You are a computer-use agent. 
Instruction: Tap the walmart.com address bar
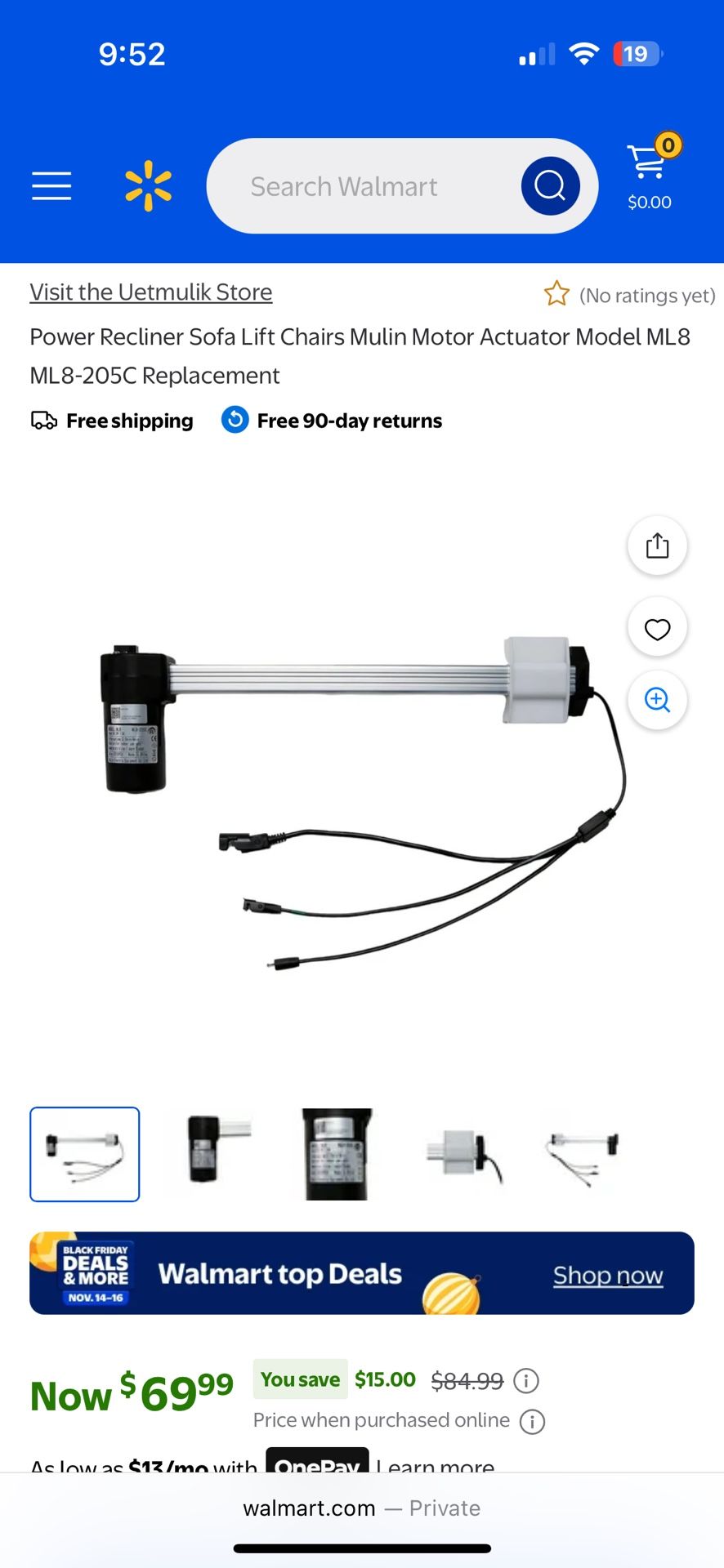(x=361, y=1508)
